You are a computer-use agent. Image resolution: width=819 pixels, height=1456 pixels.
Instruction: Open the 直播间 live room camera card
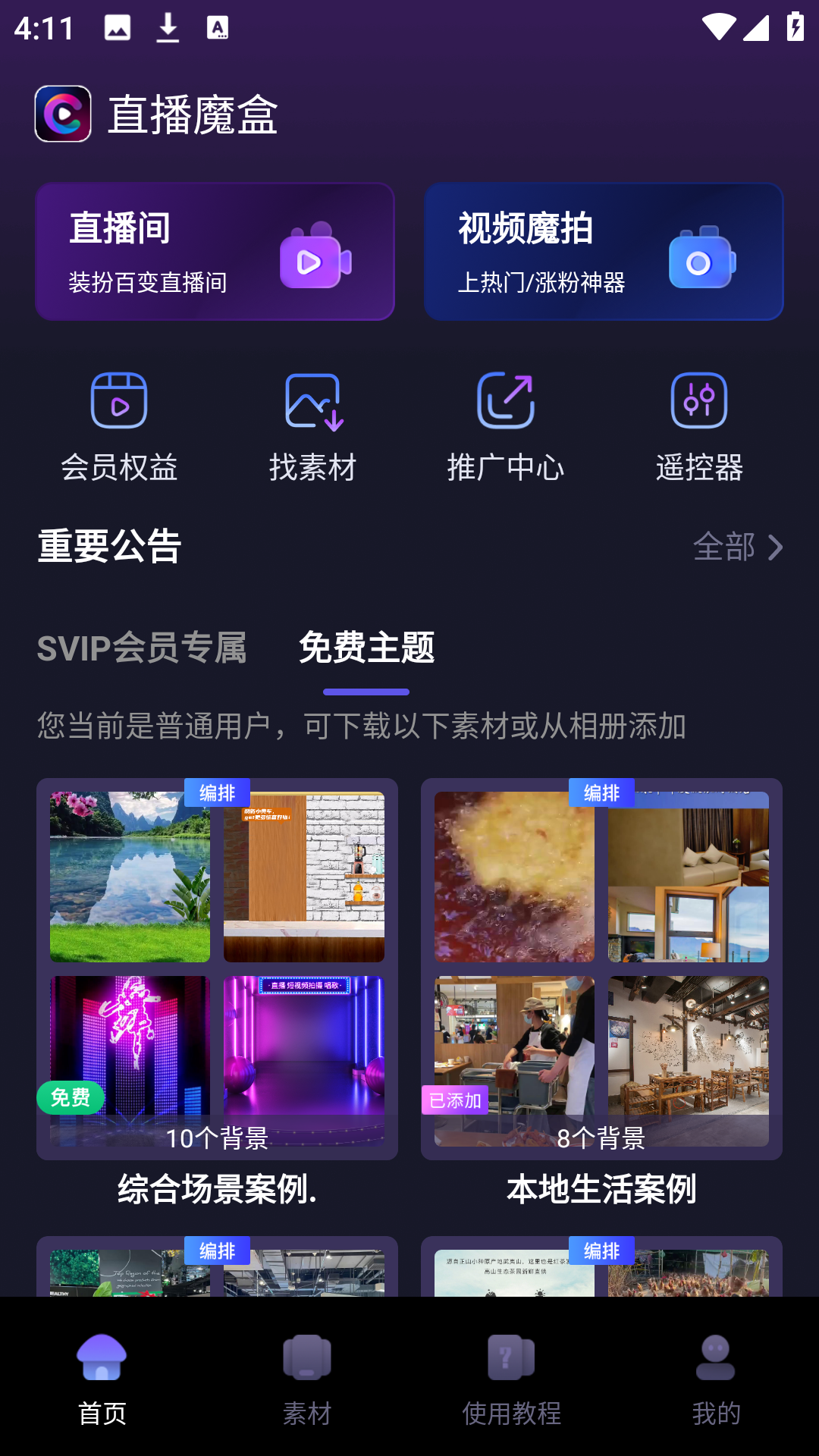(215, 250)
